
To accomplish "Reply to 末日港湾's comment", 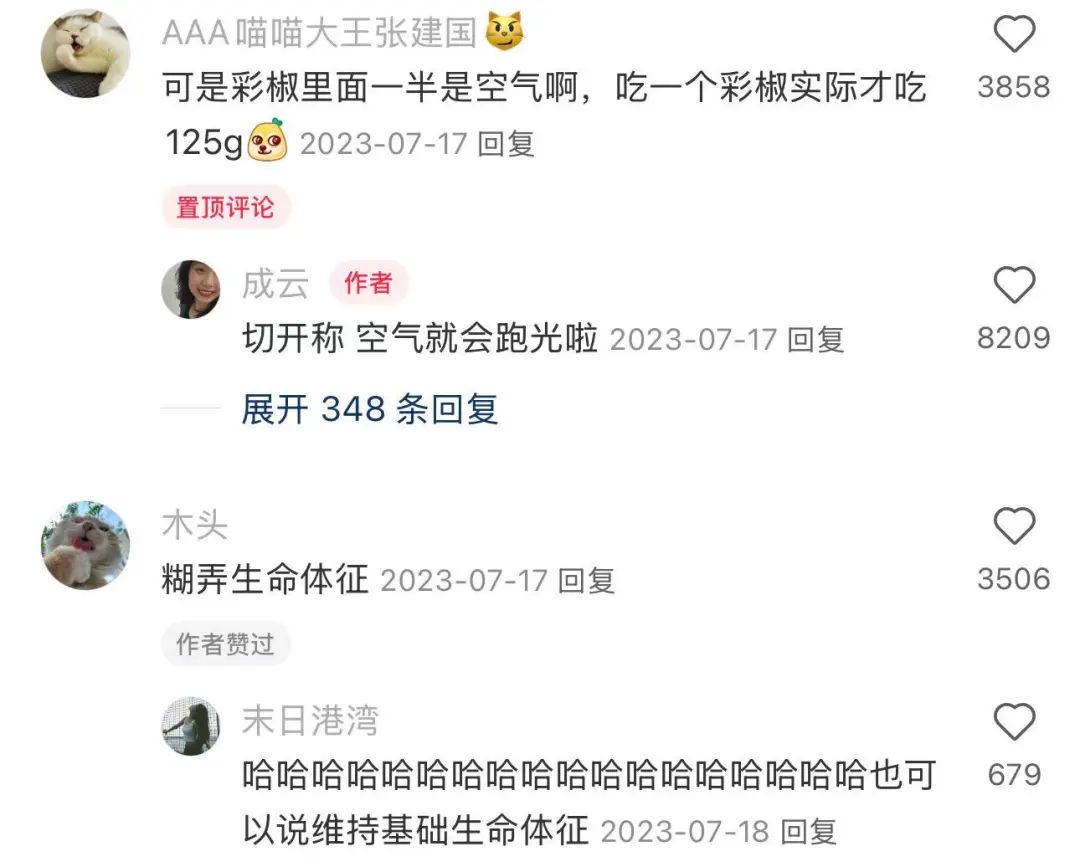I will pyautogui.click(x=808, y=832).
